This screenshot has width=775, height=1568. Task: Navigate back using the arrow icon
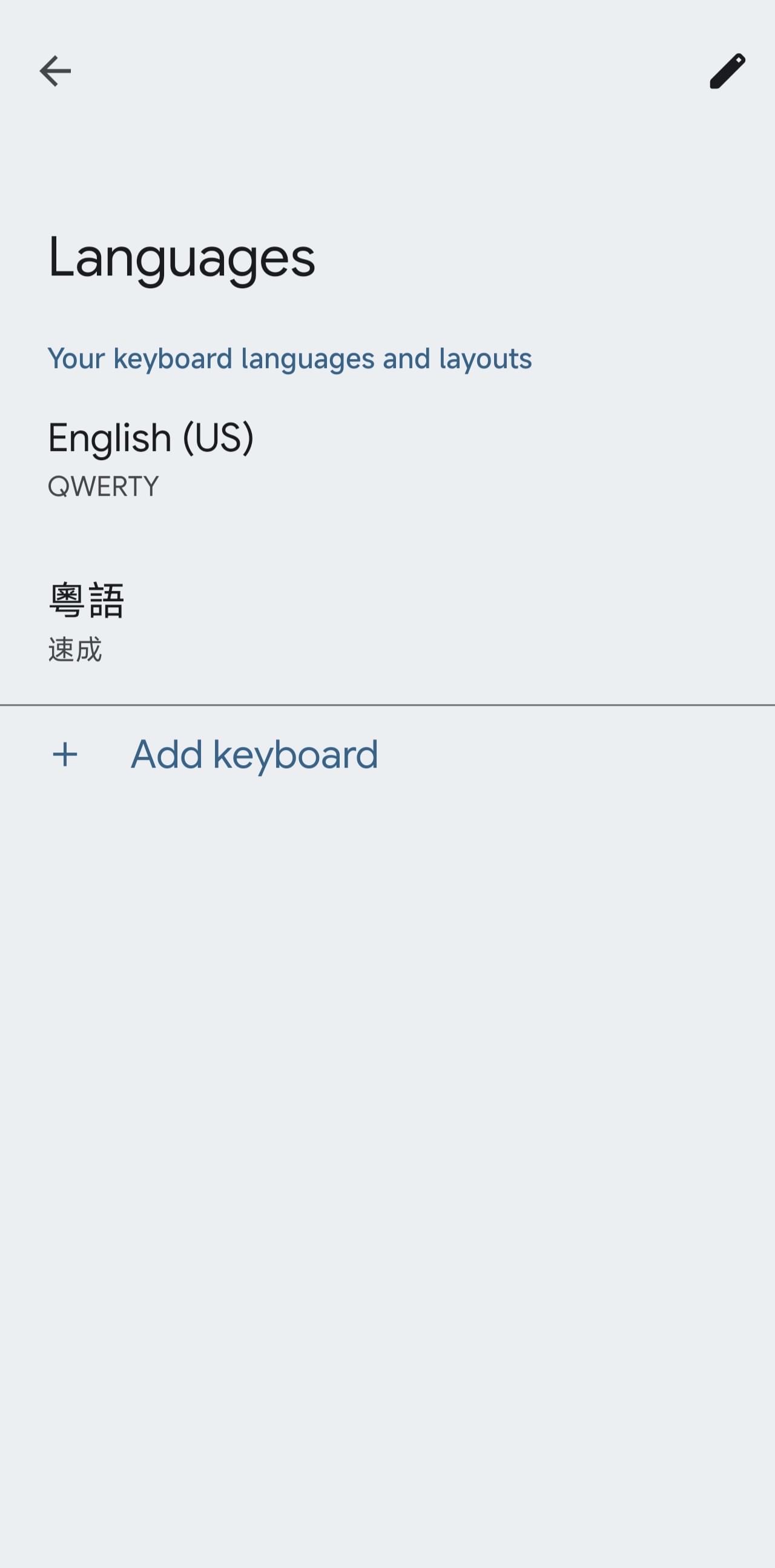(56, 71)
